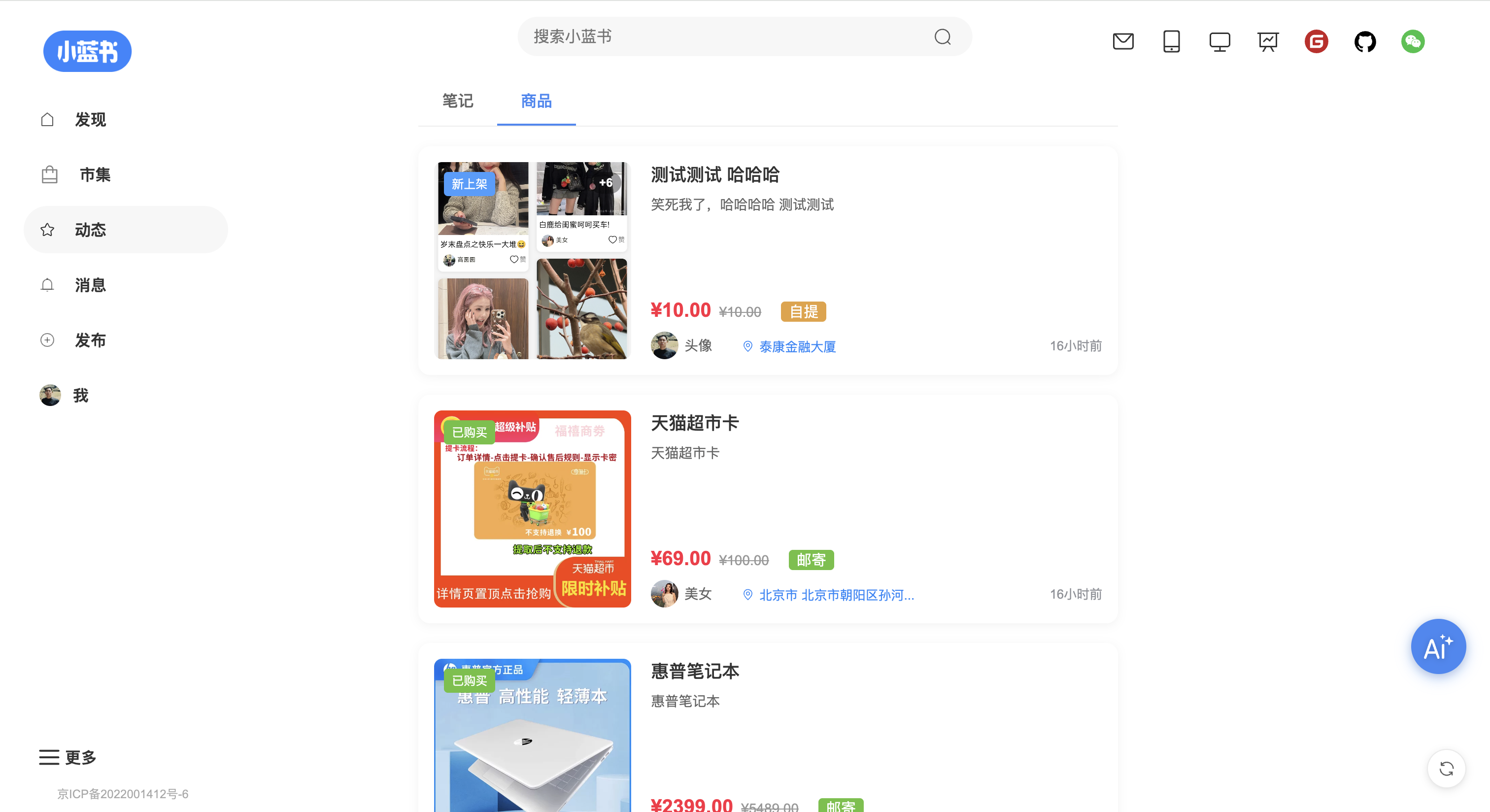Open the 惠普笔记本 product card
The width and height of the screenshot is (1490, 812).
(x=695, y=671)
